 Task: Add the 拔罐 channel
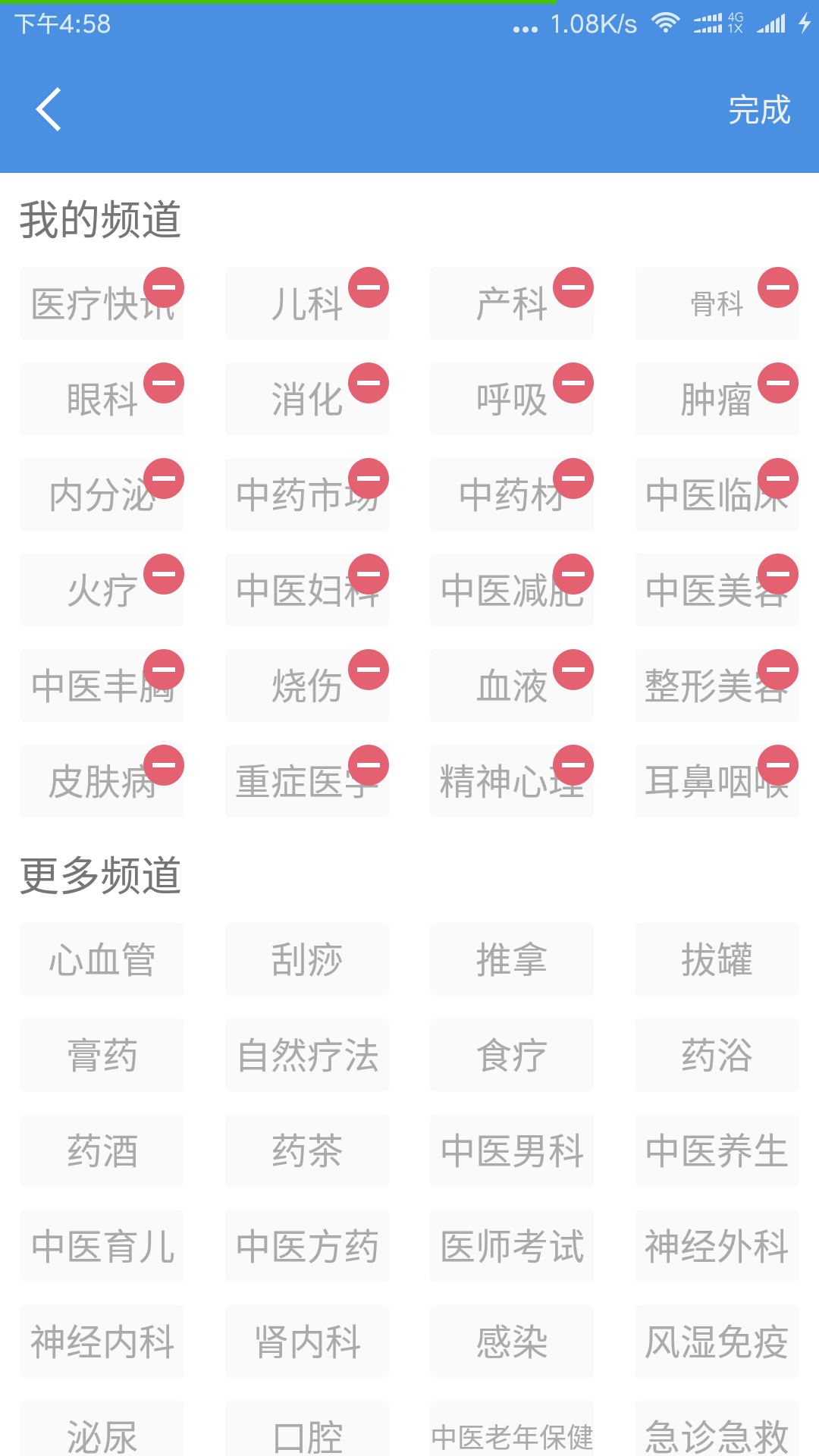pyautogui.click(x=717, y=959)
